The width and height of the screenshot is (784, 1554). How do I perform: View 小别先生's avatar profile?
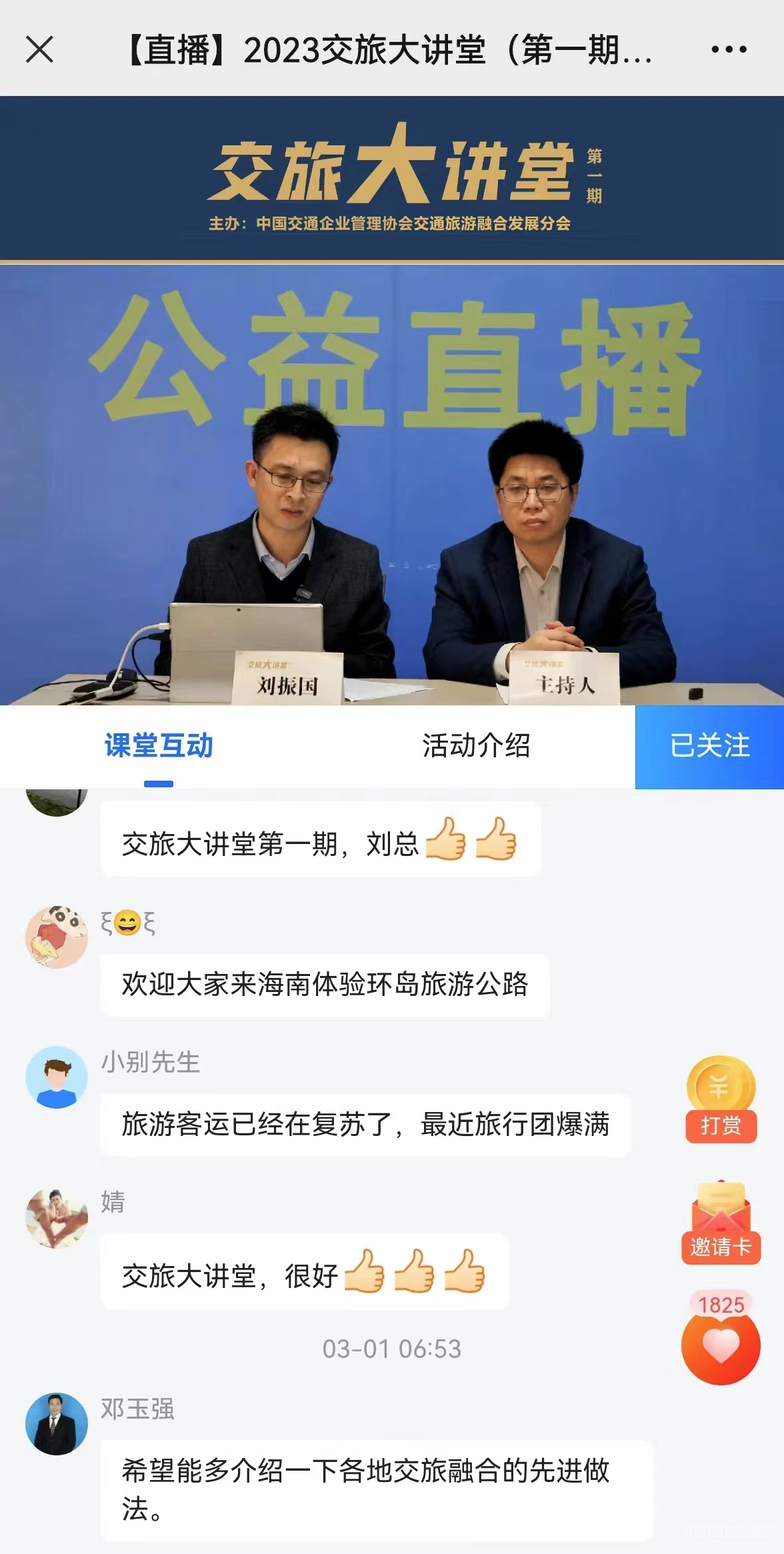pyautogui.click(x=57, y=1077)
